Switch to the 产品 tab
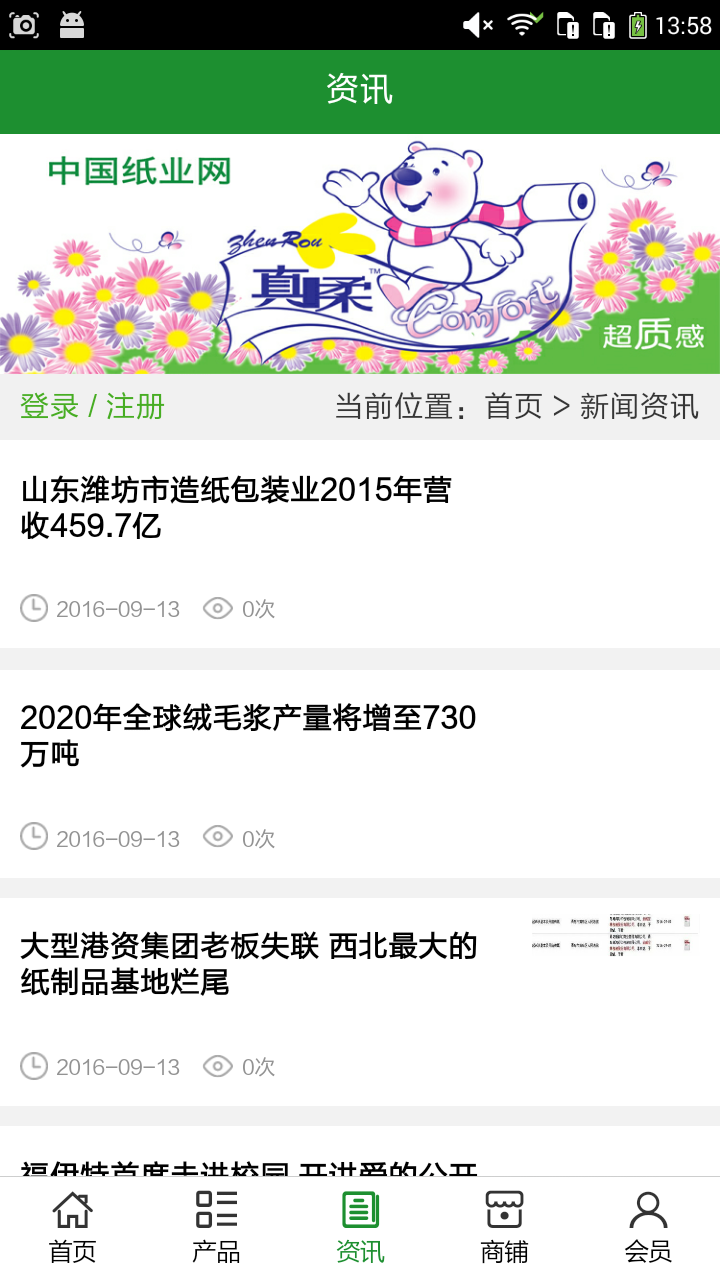720x1280 pixels. 216,1227
